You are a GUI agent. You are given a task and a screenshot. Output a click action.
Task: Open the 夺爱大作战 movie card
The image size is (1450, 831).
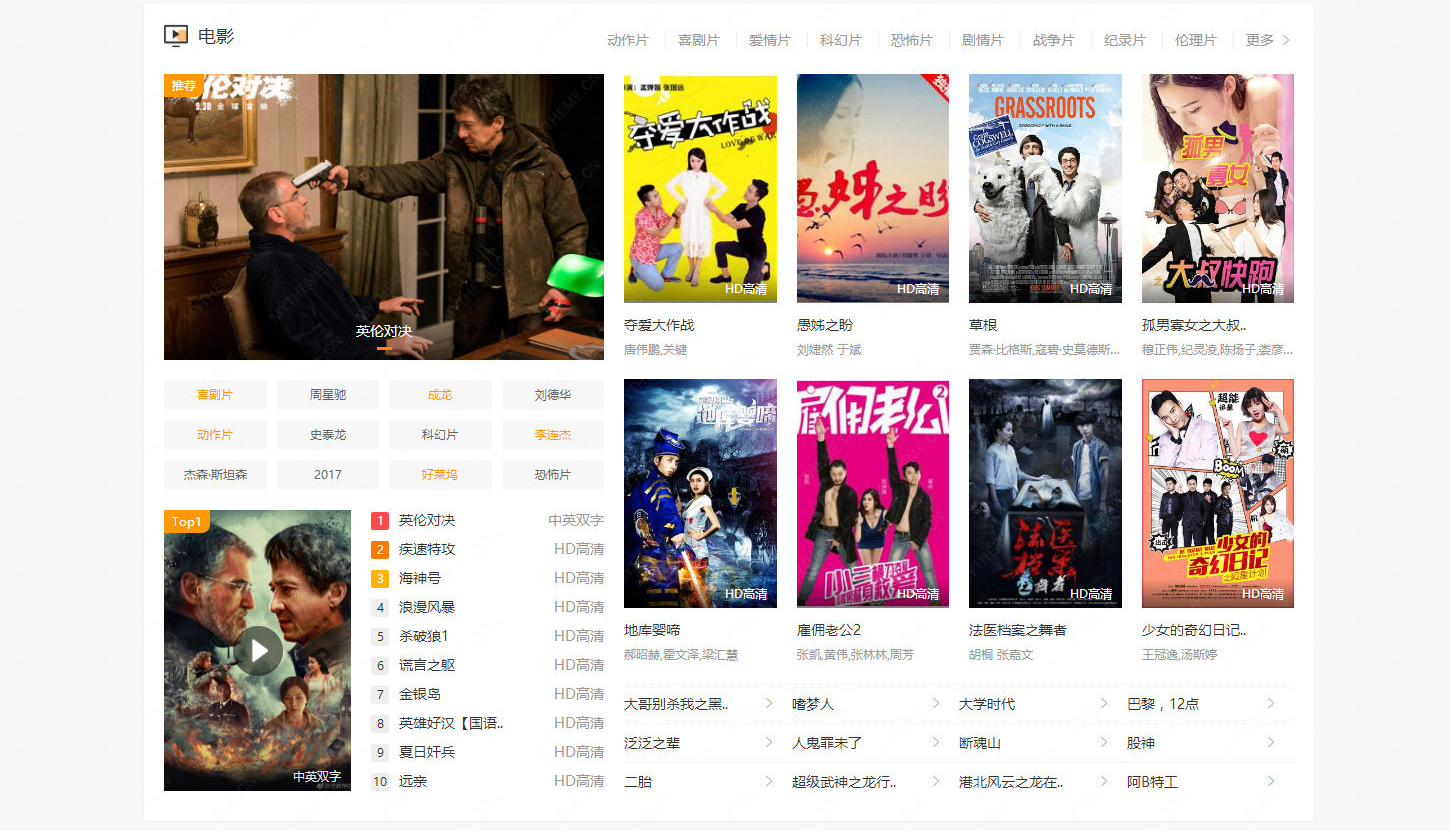pos(700,188)
